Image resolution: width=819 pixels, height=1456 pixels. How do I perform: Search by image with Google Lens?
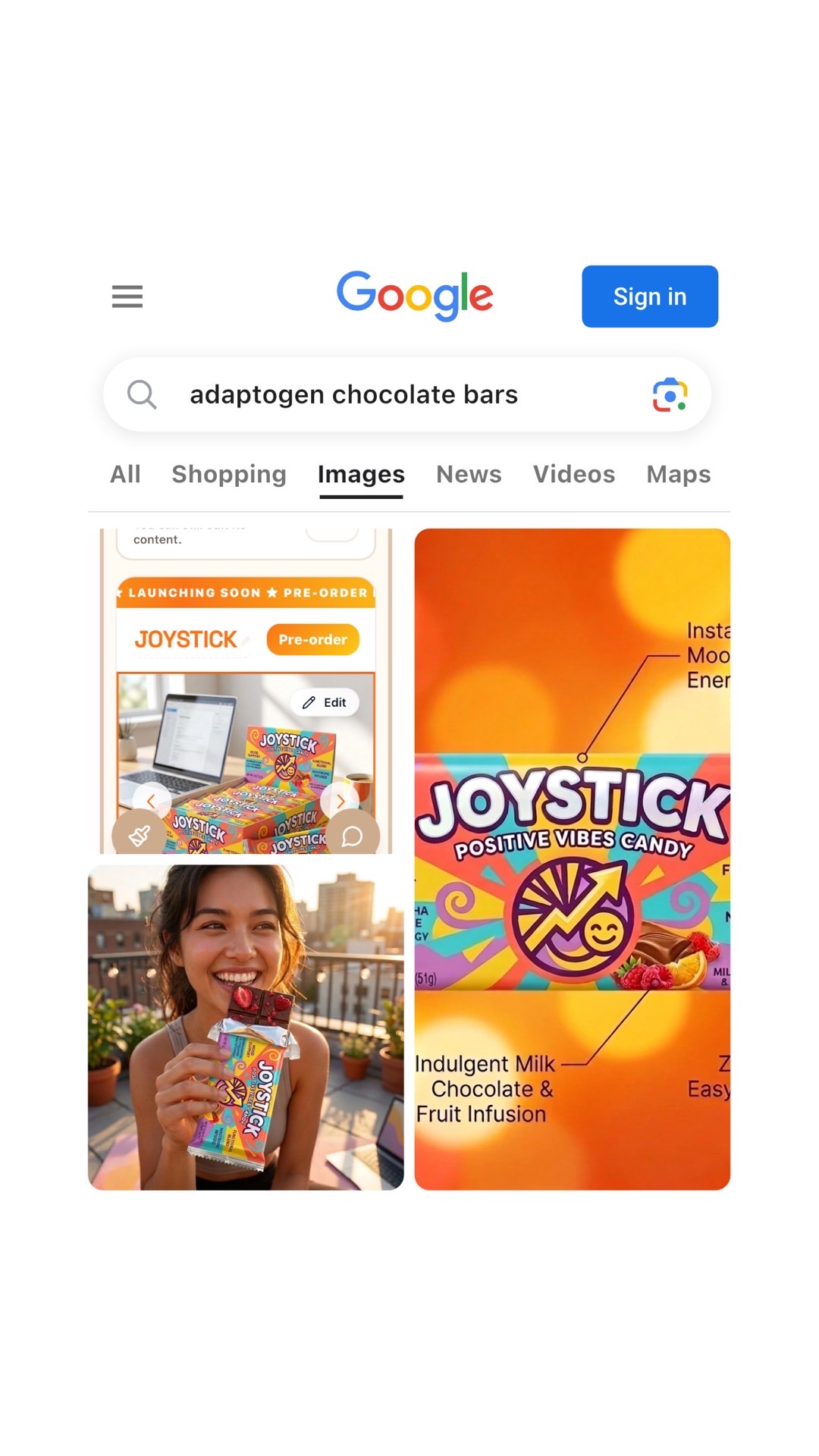pos(670,395)
